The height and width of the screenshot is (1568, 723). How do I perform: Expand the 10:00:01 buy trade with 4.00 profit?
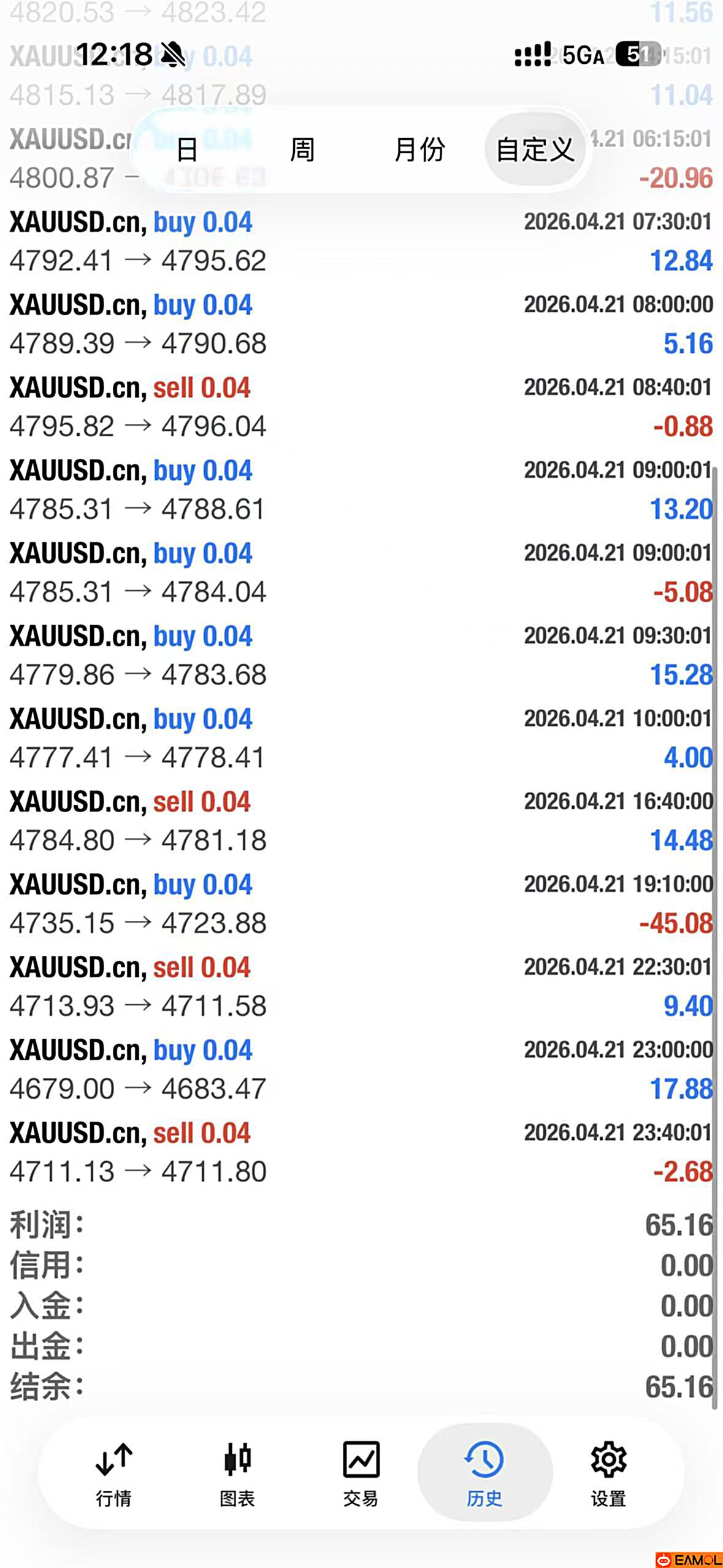pyautogui.click(x=361, y=738)
